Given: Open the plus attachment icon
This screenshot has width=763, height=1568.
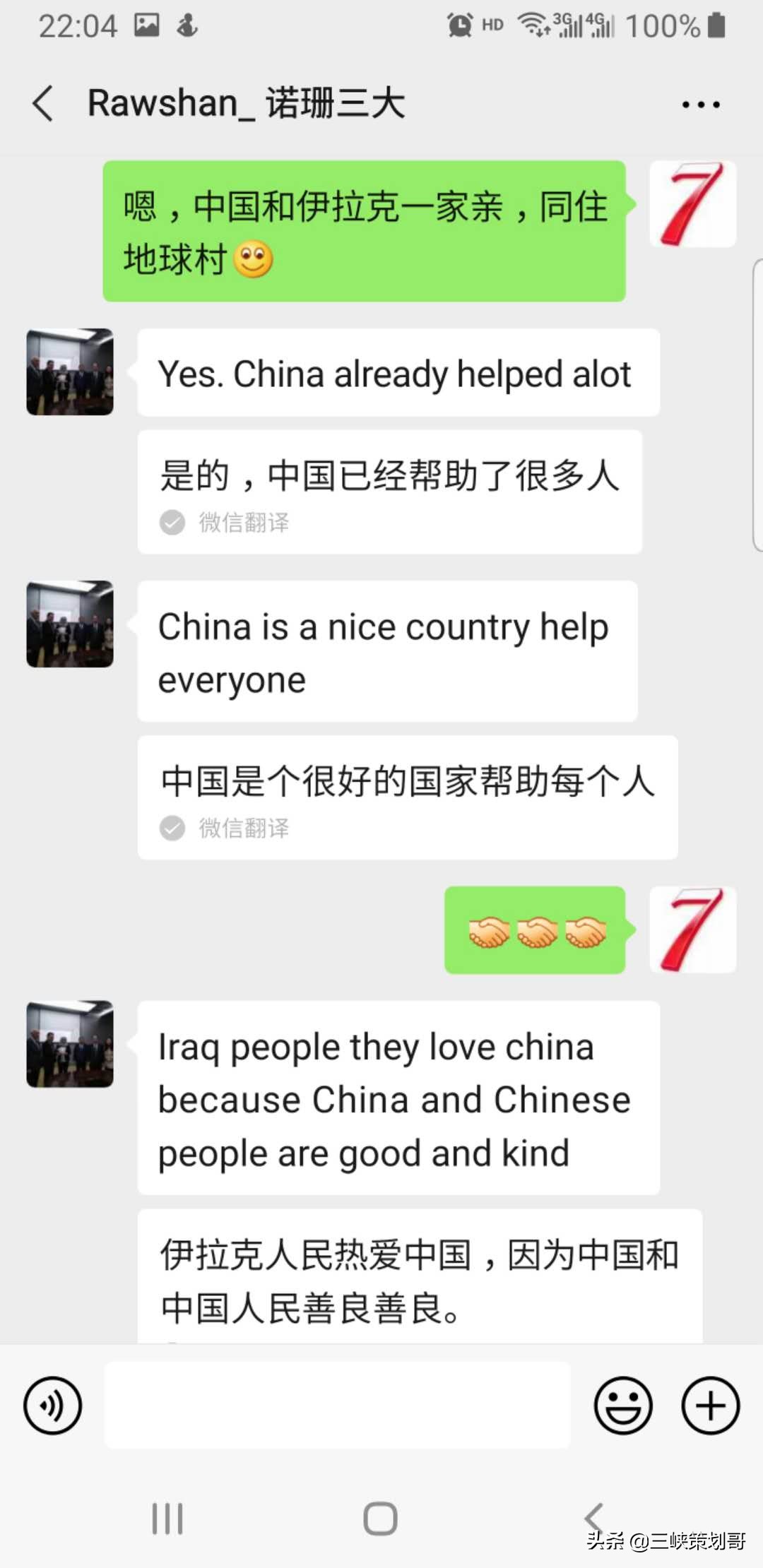Looking at the screenshot, I should tap(710, 1406).
